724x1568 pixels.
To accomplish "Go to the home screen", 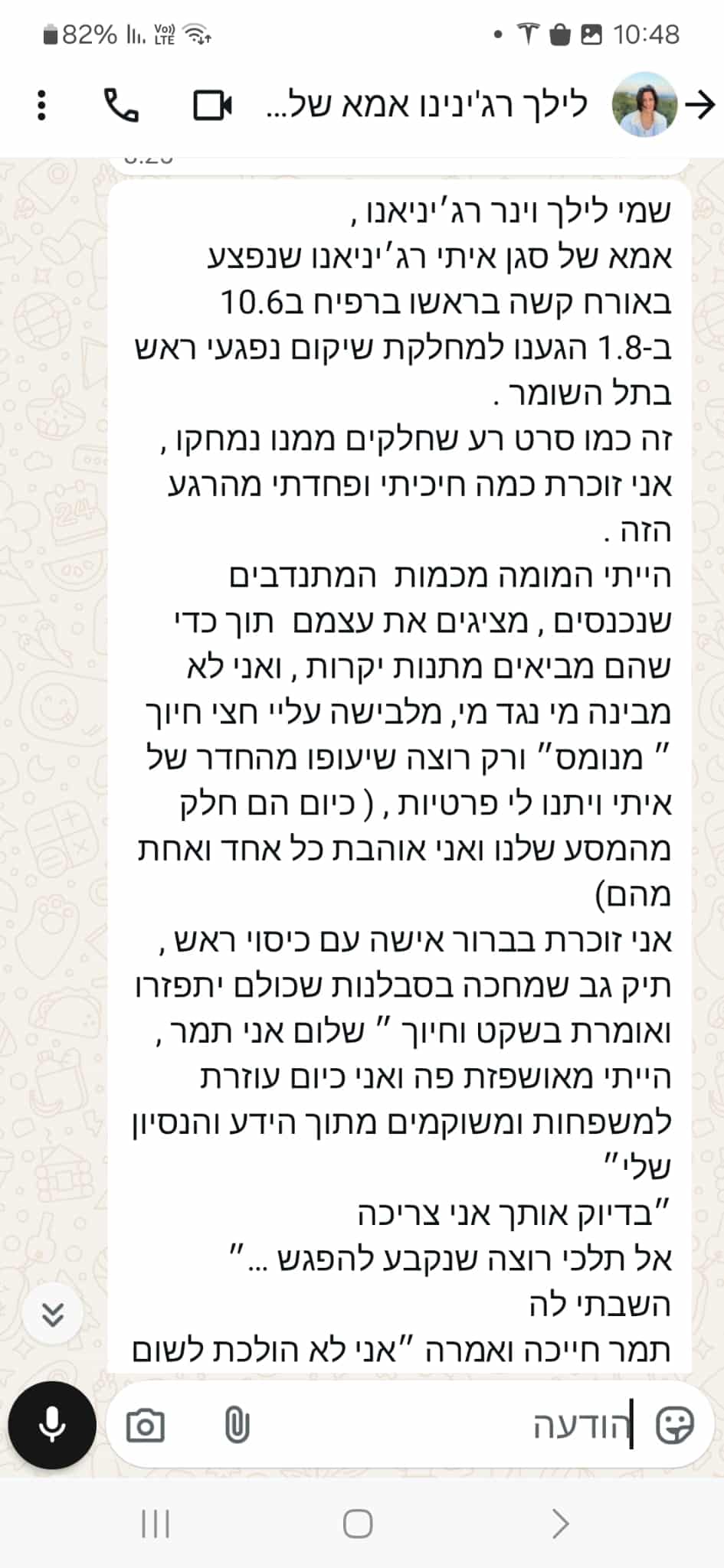I will point(358,1524).
